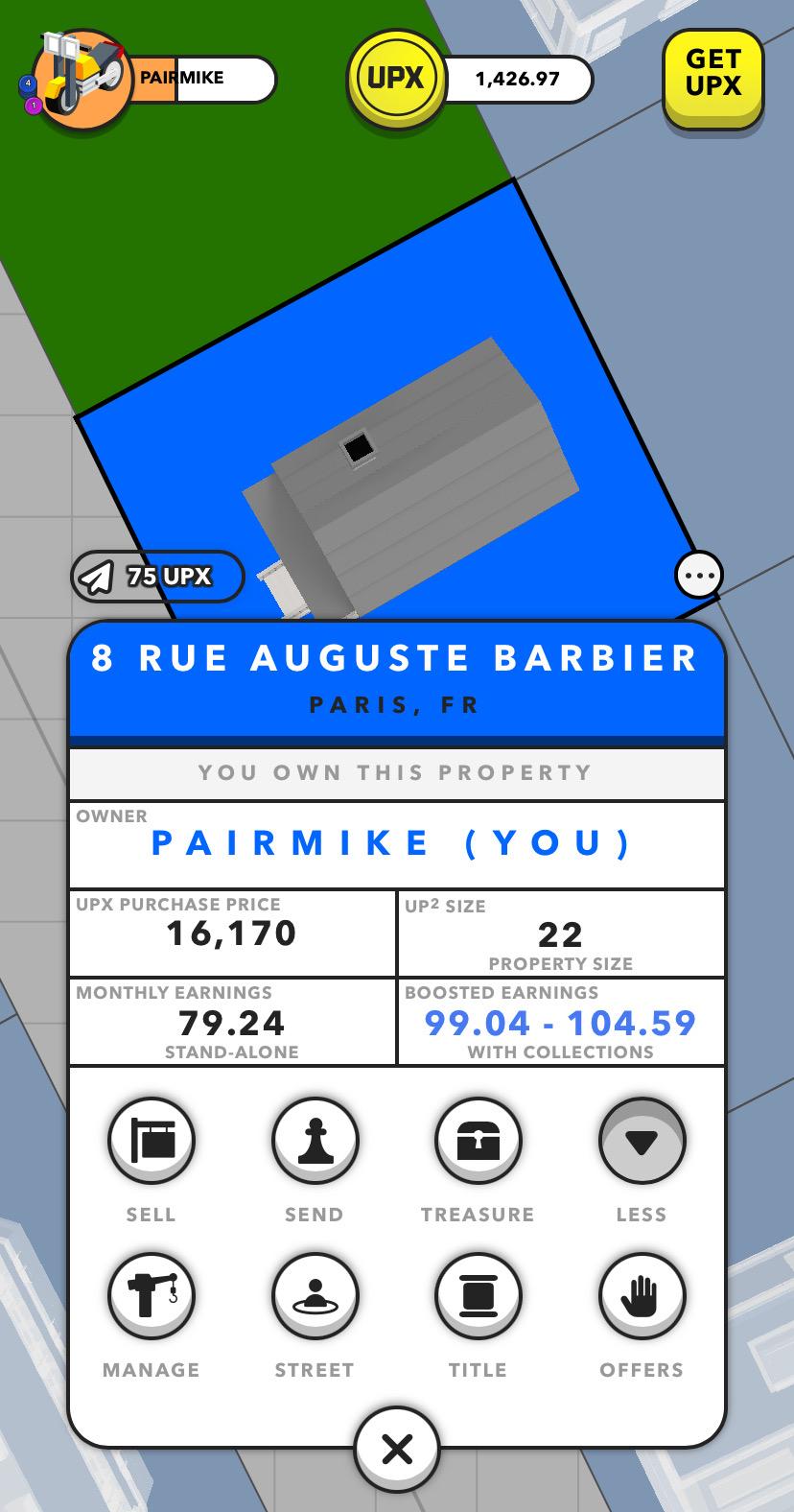Sell this property
The image size is (794, 1512).
(151, 1141)
